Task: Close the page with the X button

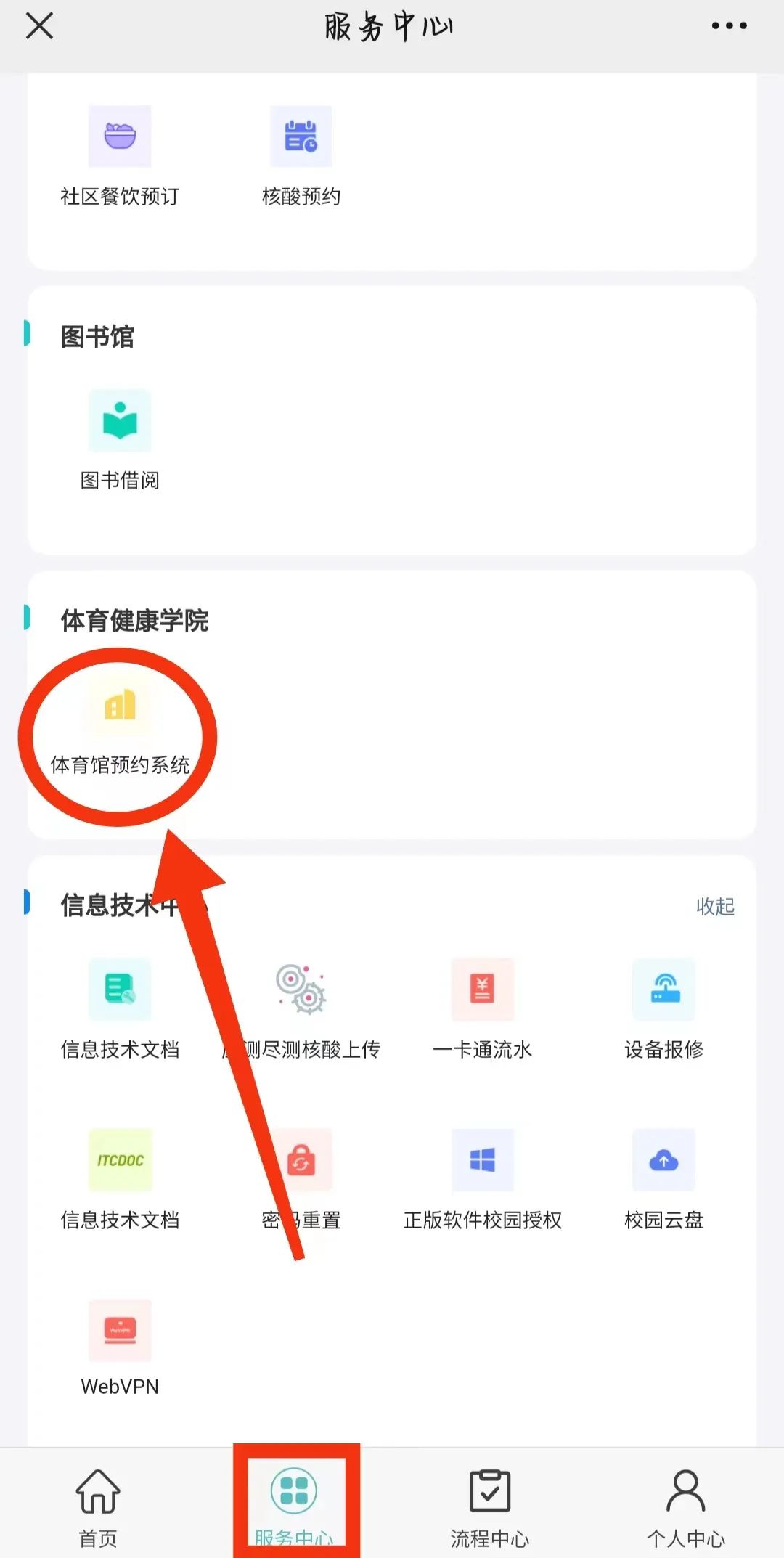Action: (39, 27)
